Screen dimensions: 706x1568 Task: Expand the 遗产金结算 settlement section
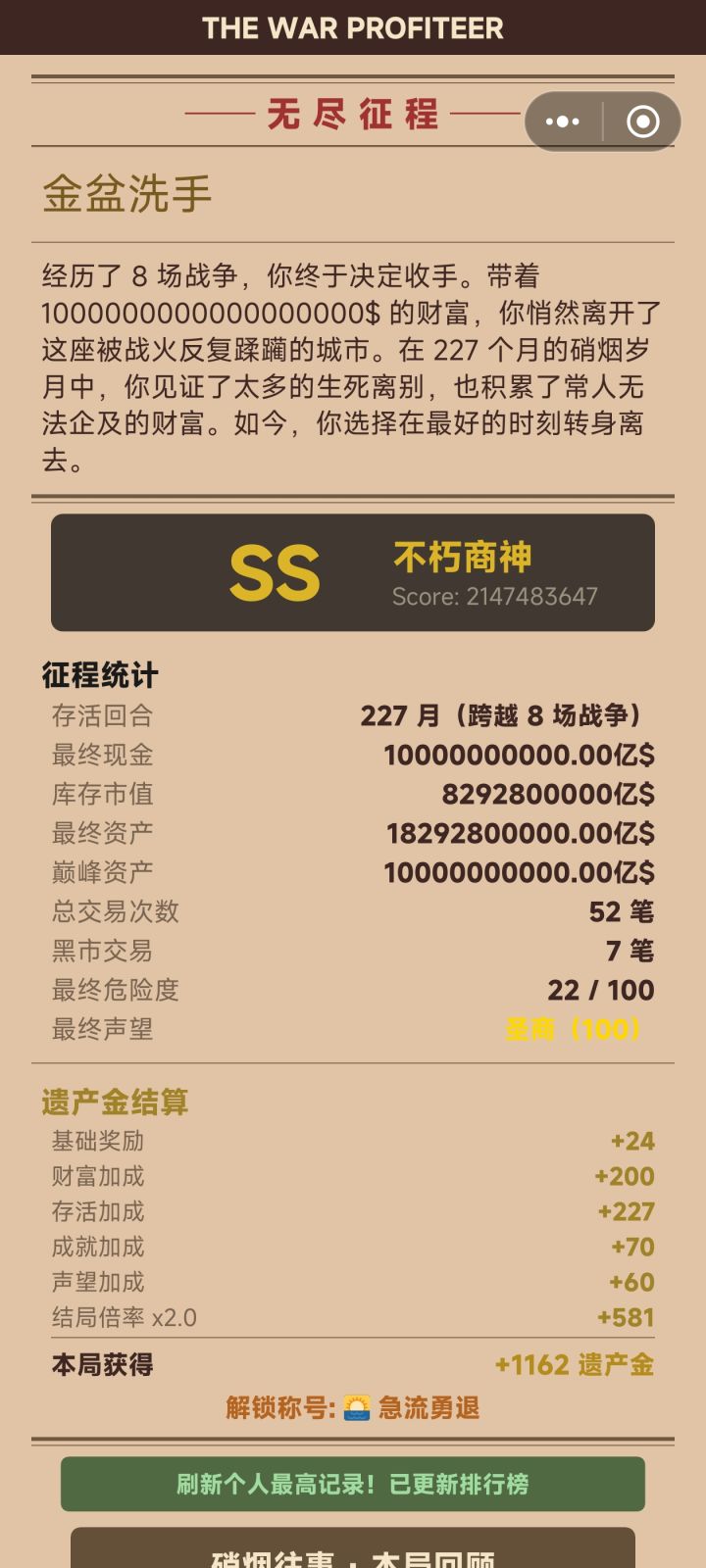coord(111,1102)
